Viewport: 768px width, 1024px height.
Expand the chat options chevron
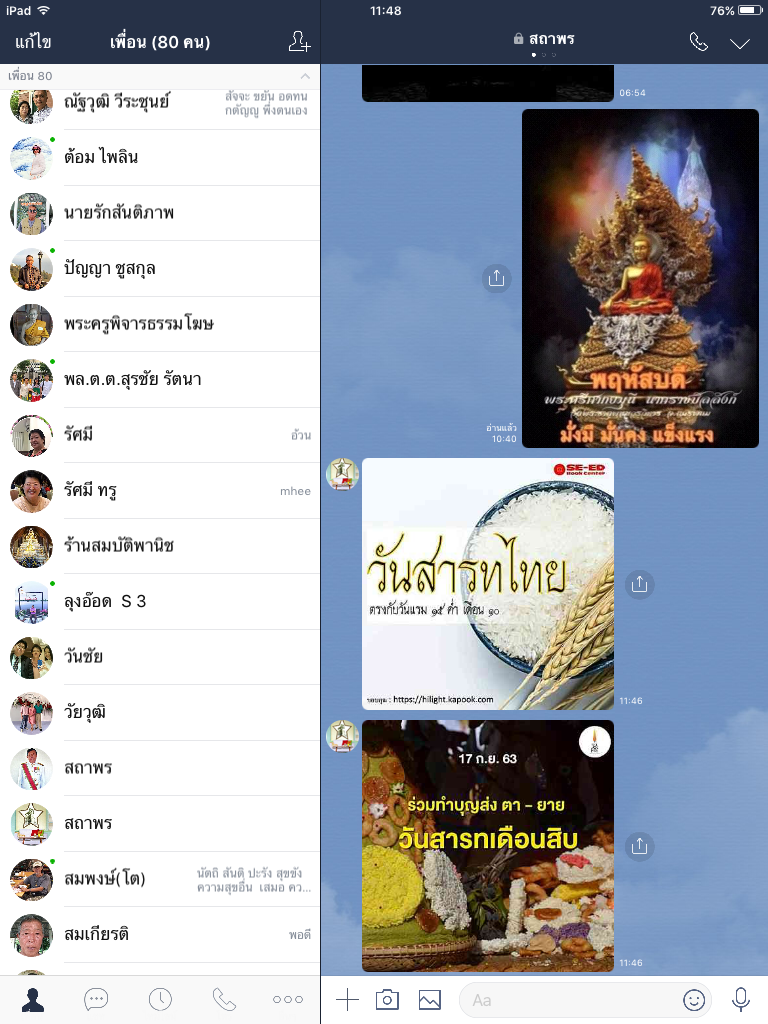[740, 43]
